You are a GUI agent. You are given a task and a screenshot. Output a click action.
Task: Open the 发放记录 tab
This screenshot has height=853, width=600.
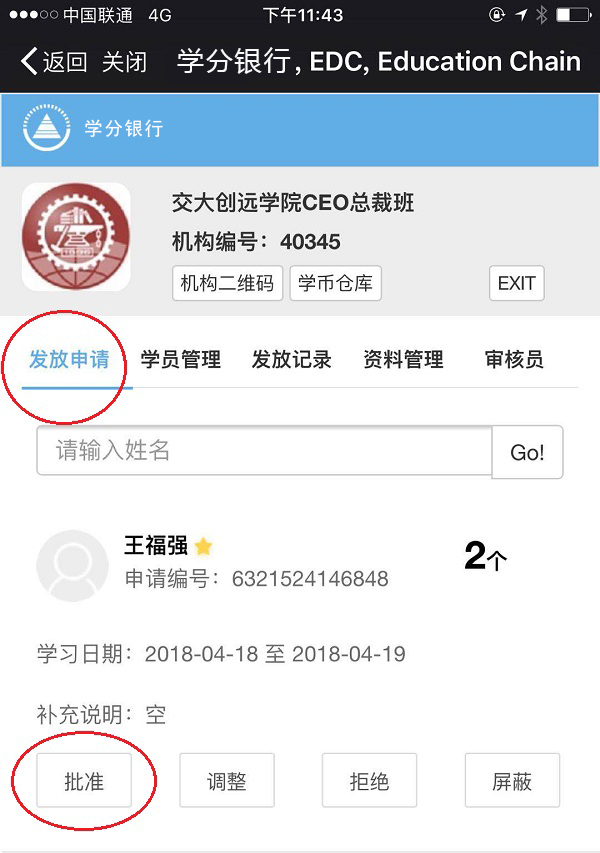click(x=292, y=360)
